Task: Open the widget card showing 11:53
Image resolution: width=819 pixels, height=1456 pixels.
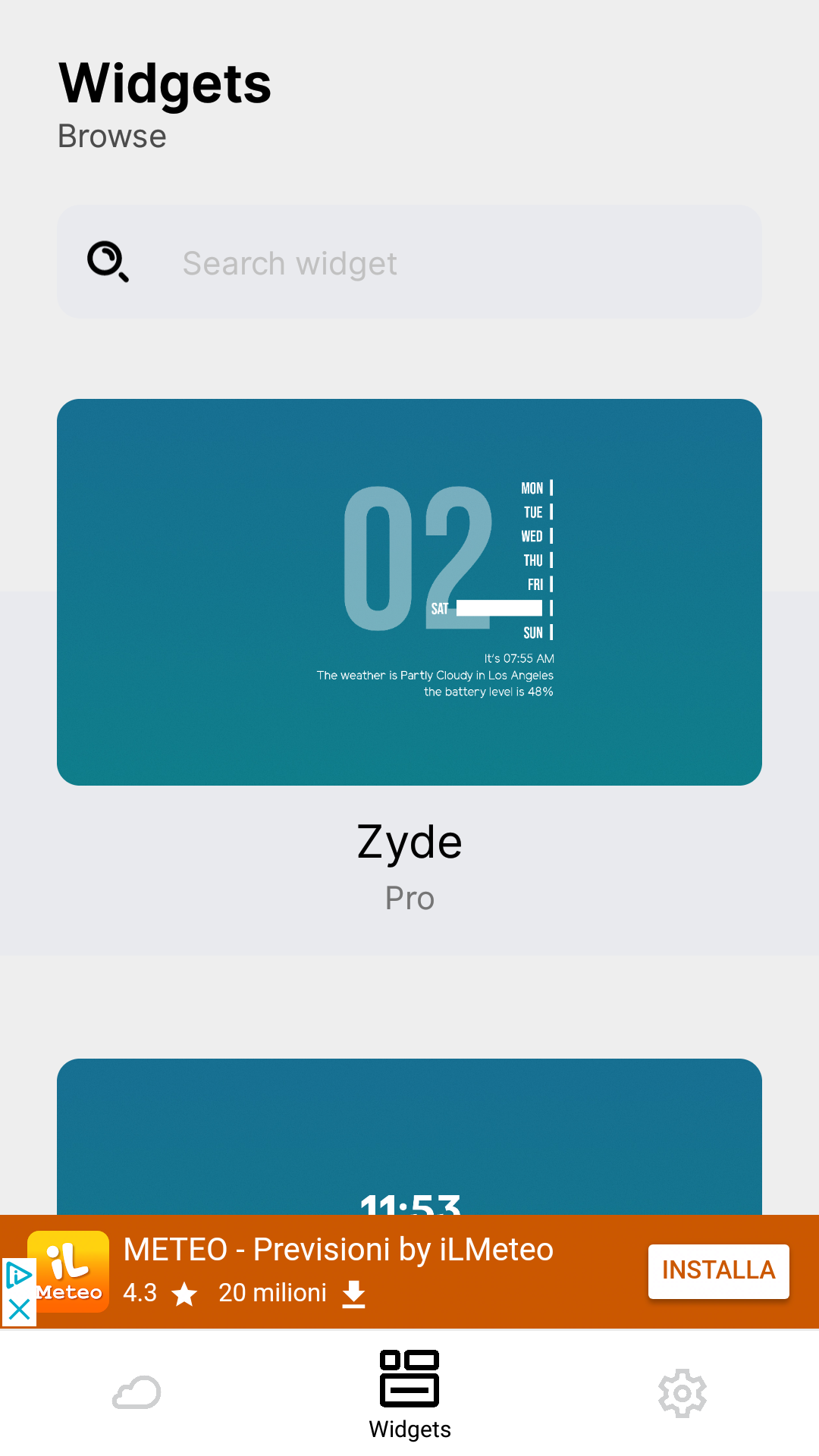Action: pos(409,1137)
